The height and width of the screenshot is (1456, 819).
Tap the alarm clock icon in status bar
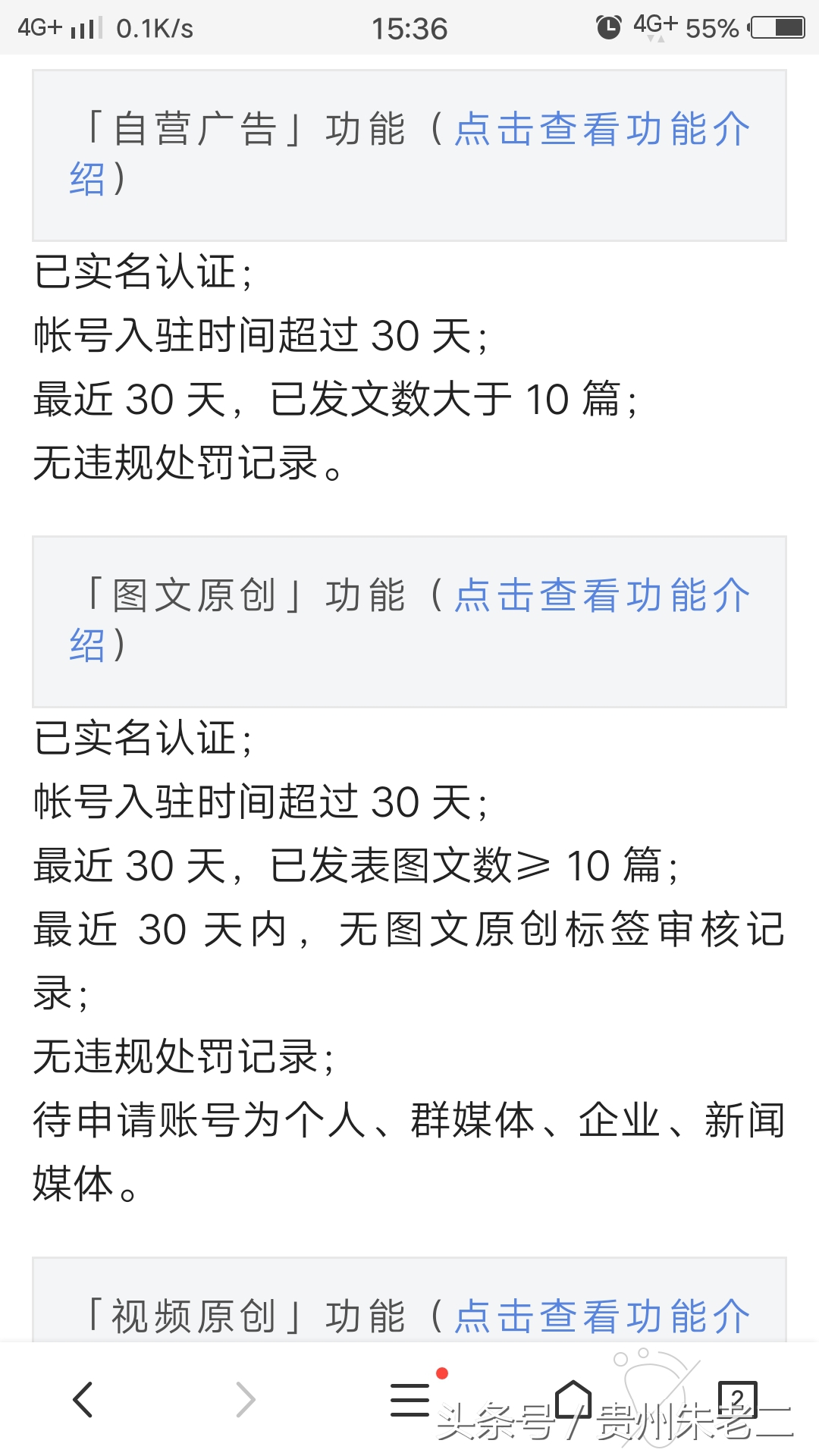(608, 24)
